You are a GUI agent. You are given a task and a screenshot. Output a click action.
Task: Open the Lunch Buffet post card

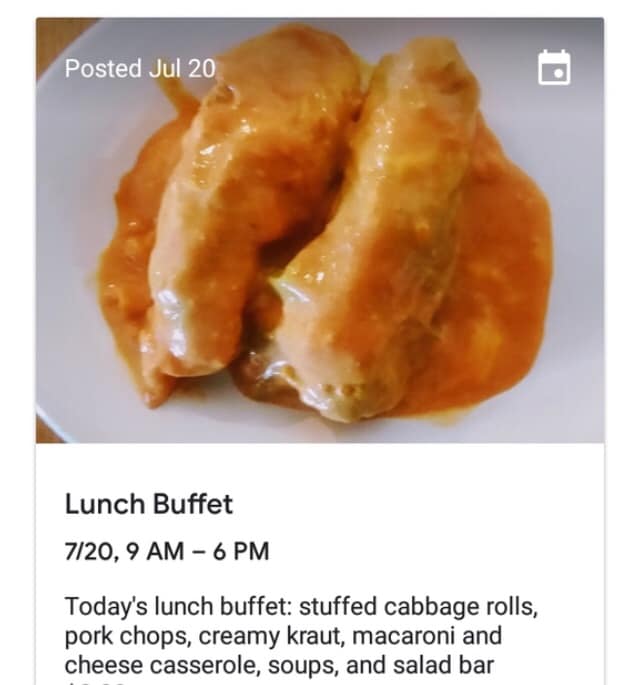pyautogui.click(x=149, y=504)
